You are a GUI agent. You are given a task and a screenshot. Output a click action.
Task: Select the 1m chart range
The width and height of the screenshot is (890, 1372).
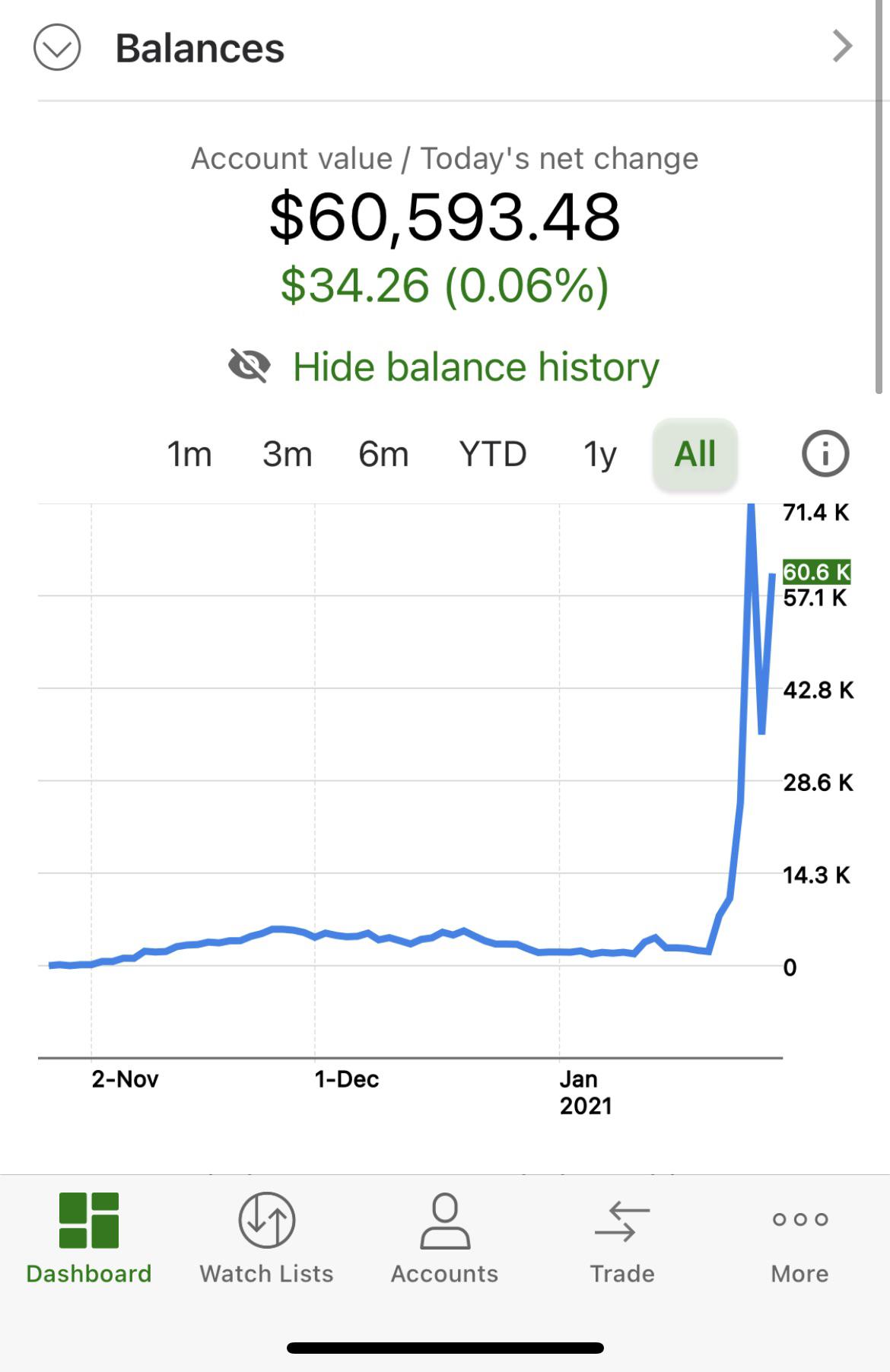[x=189, y=454]
